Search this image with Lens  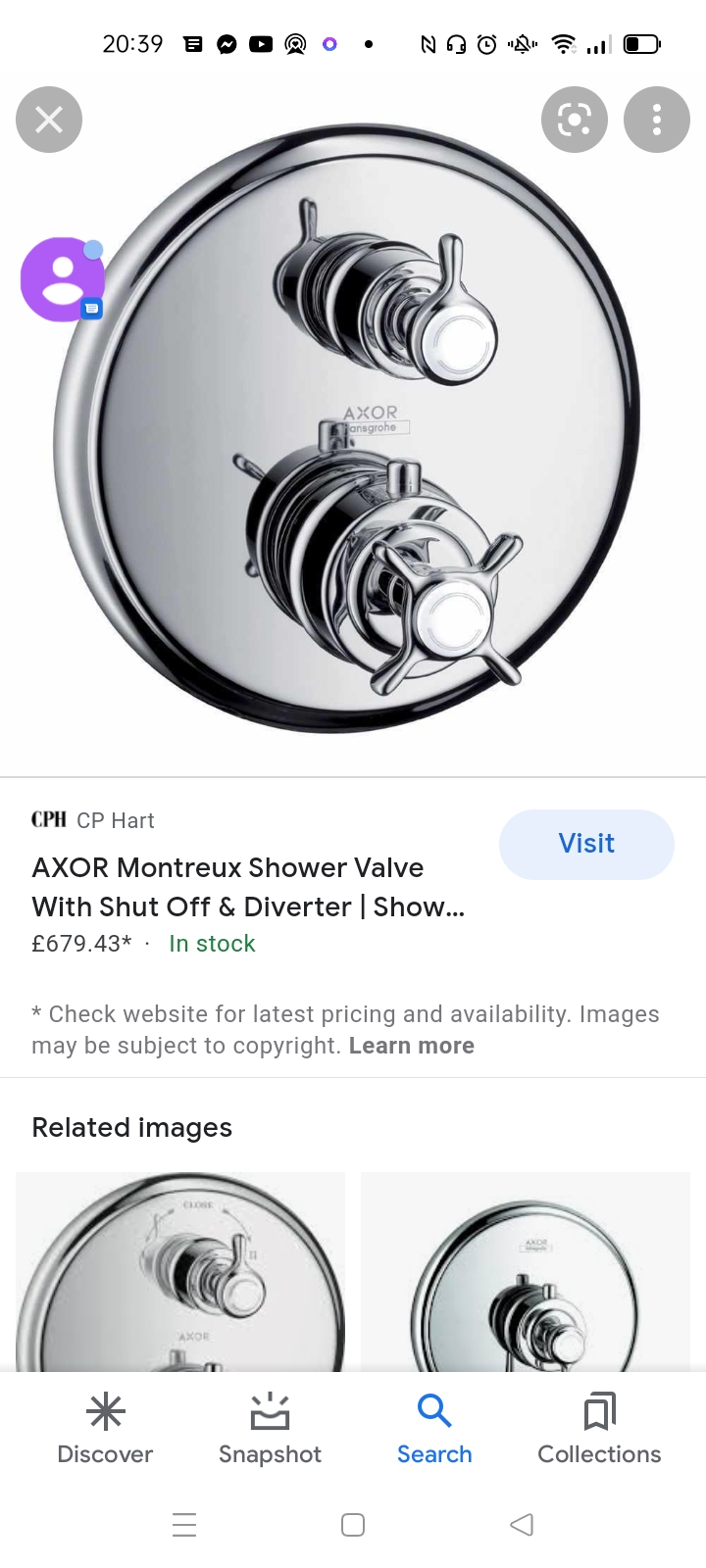574,120
